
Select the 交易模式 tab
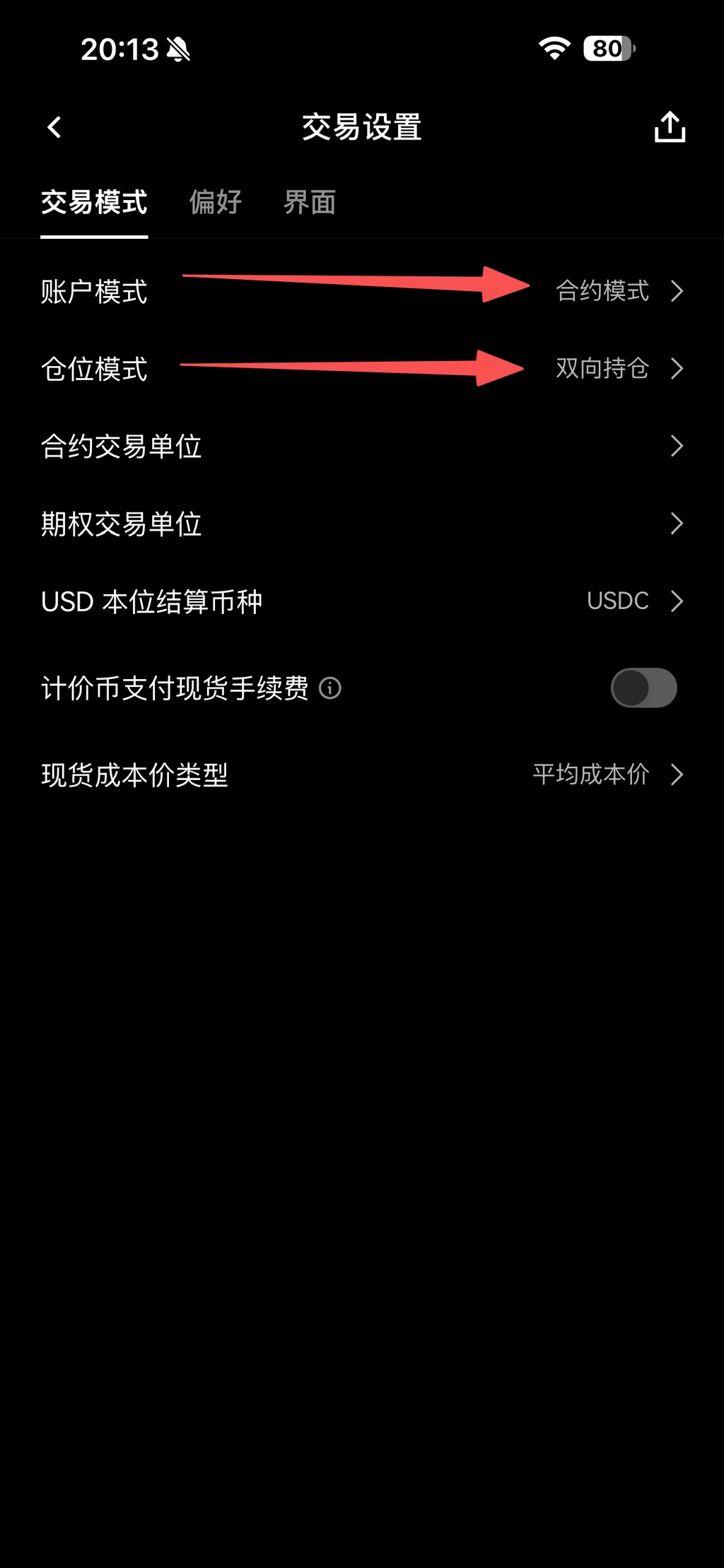coord(94,203)
